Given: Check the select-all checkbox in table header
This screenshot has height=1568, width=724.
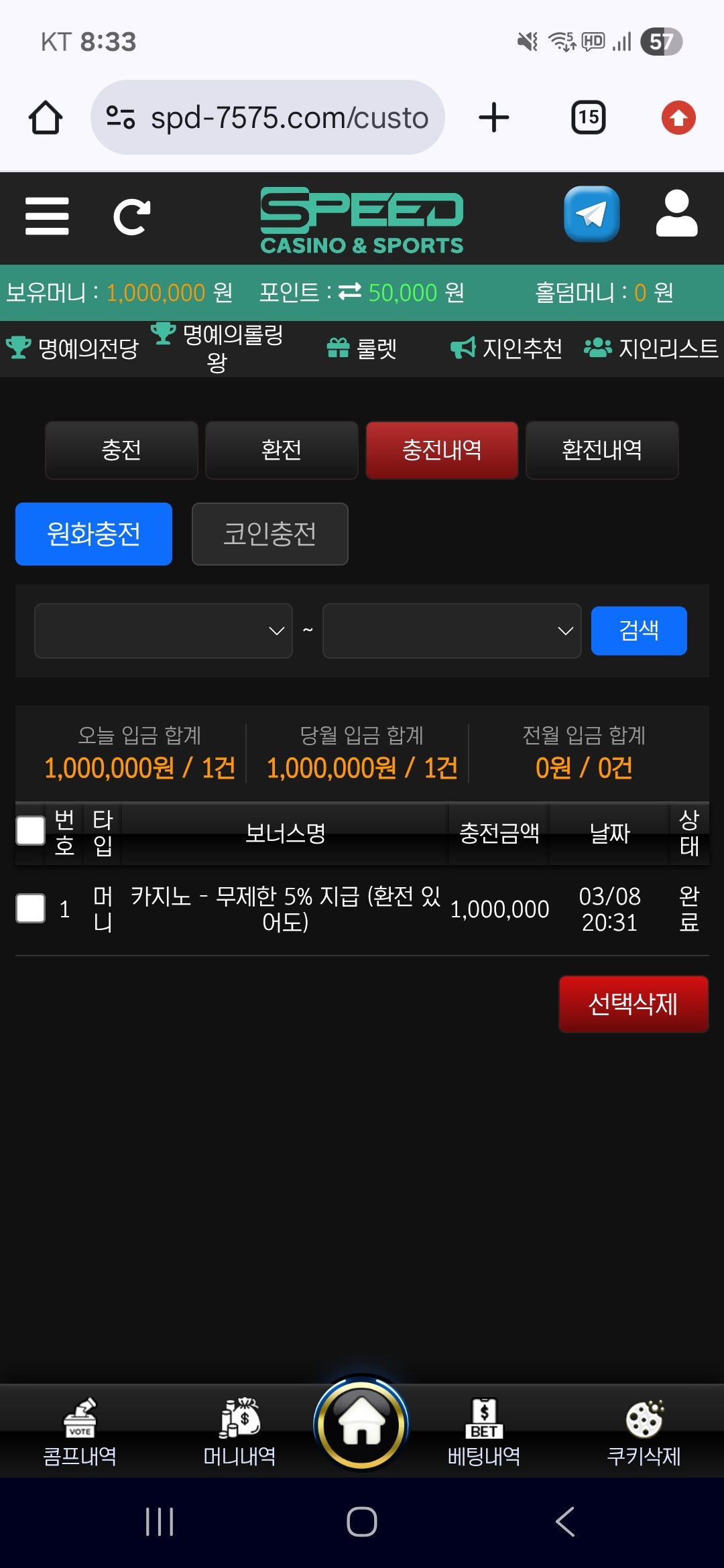Looking at the screenshot, I should click(x=30, y=831).
